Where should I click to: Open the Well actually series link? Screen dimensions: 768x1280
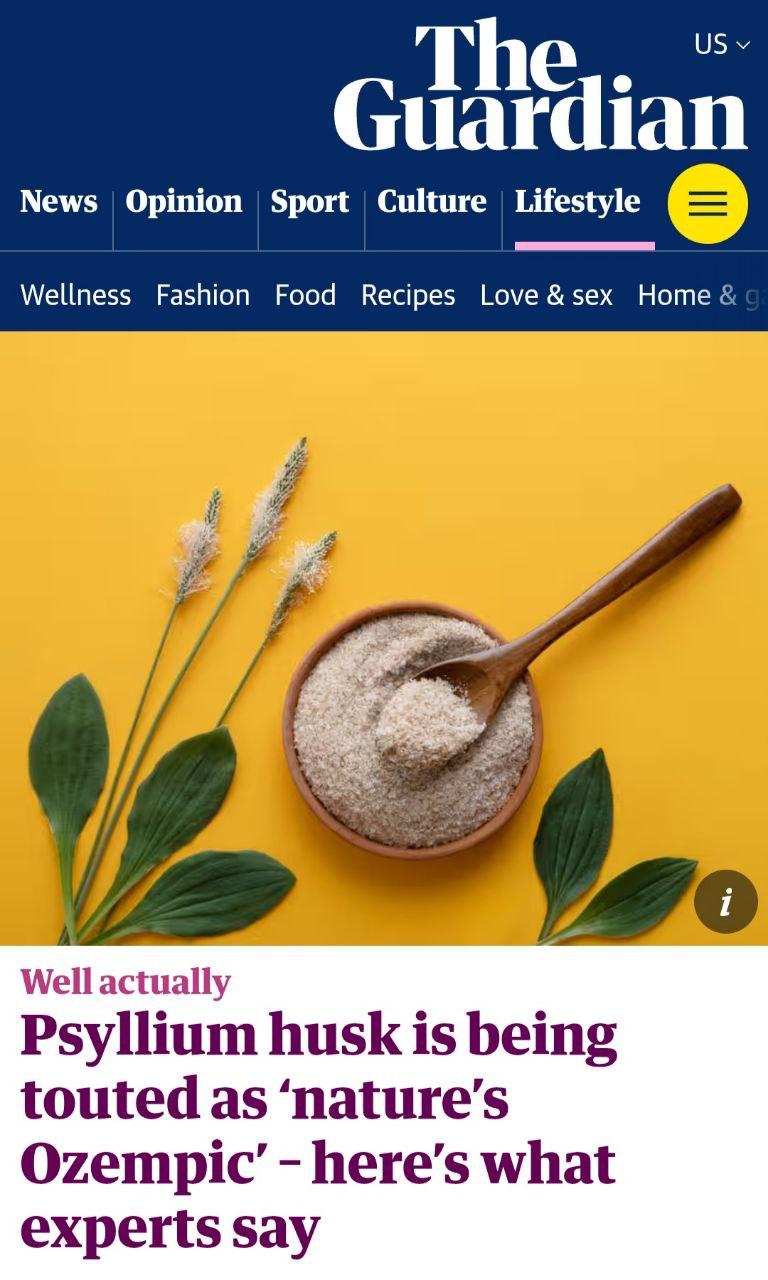(125, 982)
